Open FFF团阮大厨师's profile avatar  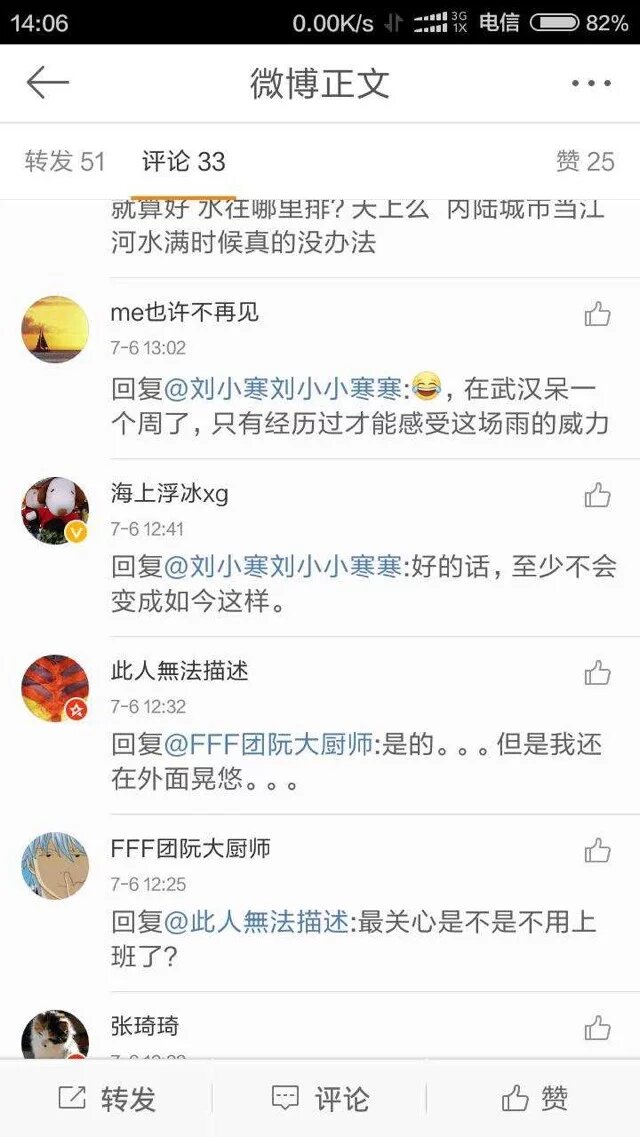pyautogui.click(x=55, y=865)
